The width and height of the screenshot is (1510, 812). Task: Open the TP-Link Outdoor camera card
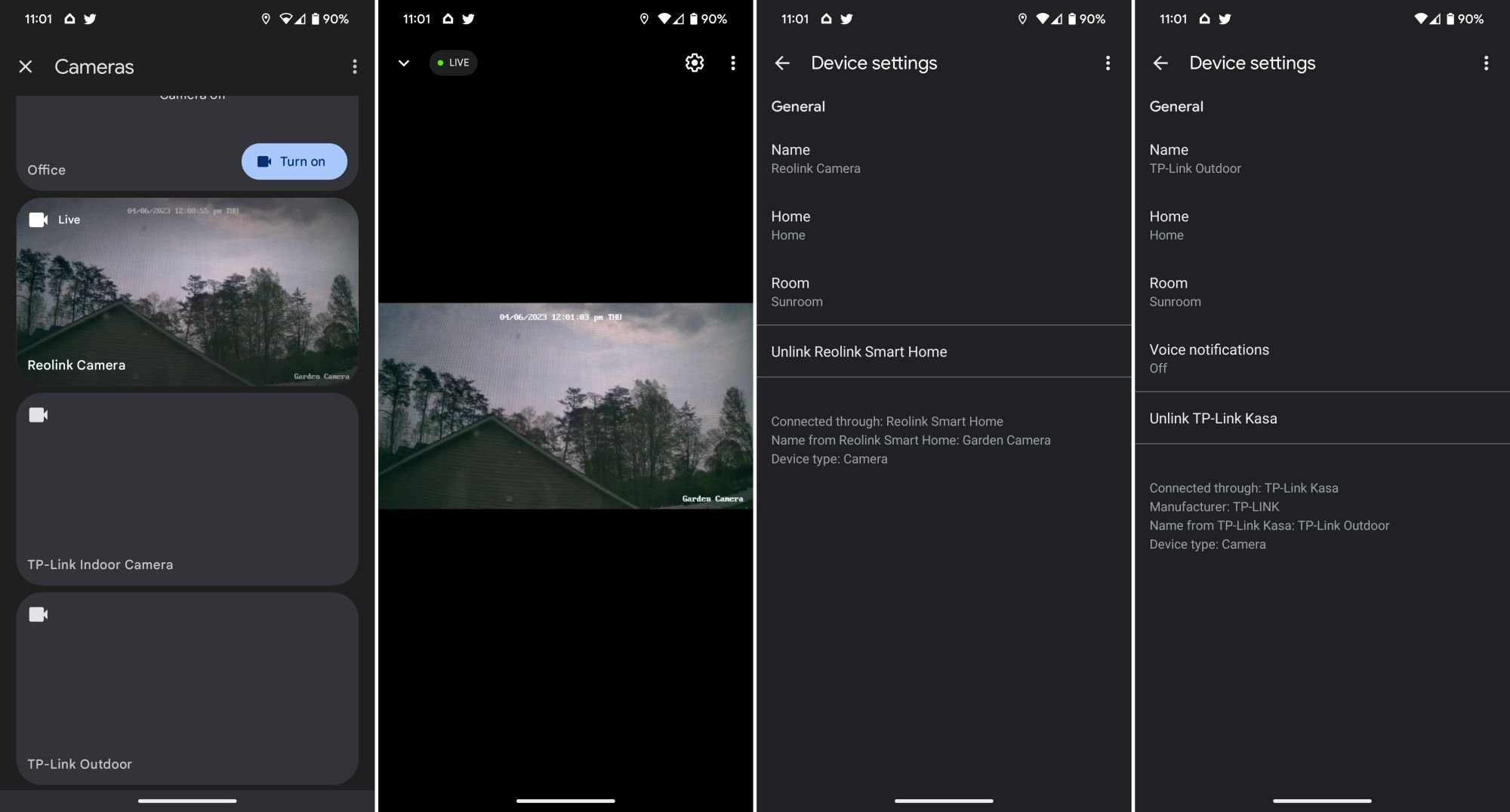(187, 687)
